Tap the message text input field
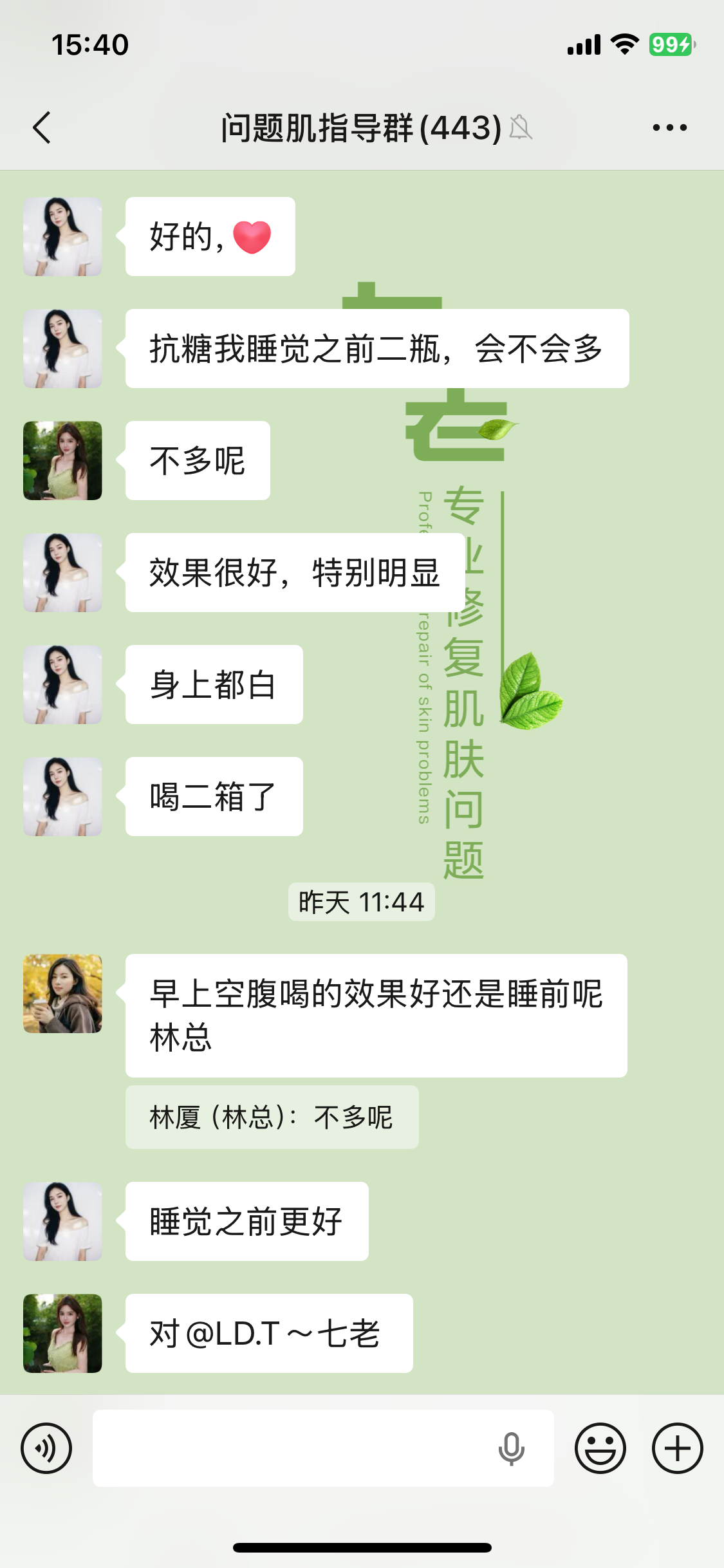The image size is (724, 1568). (290, 1448)
